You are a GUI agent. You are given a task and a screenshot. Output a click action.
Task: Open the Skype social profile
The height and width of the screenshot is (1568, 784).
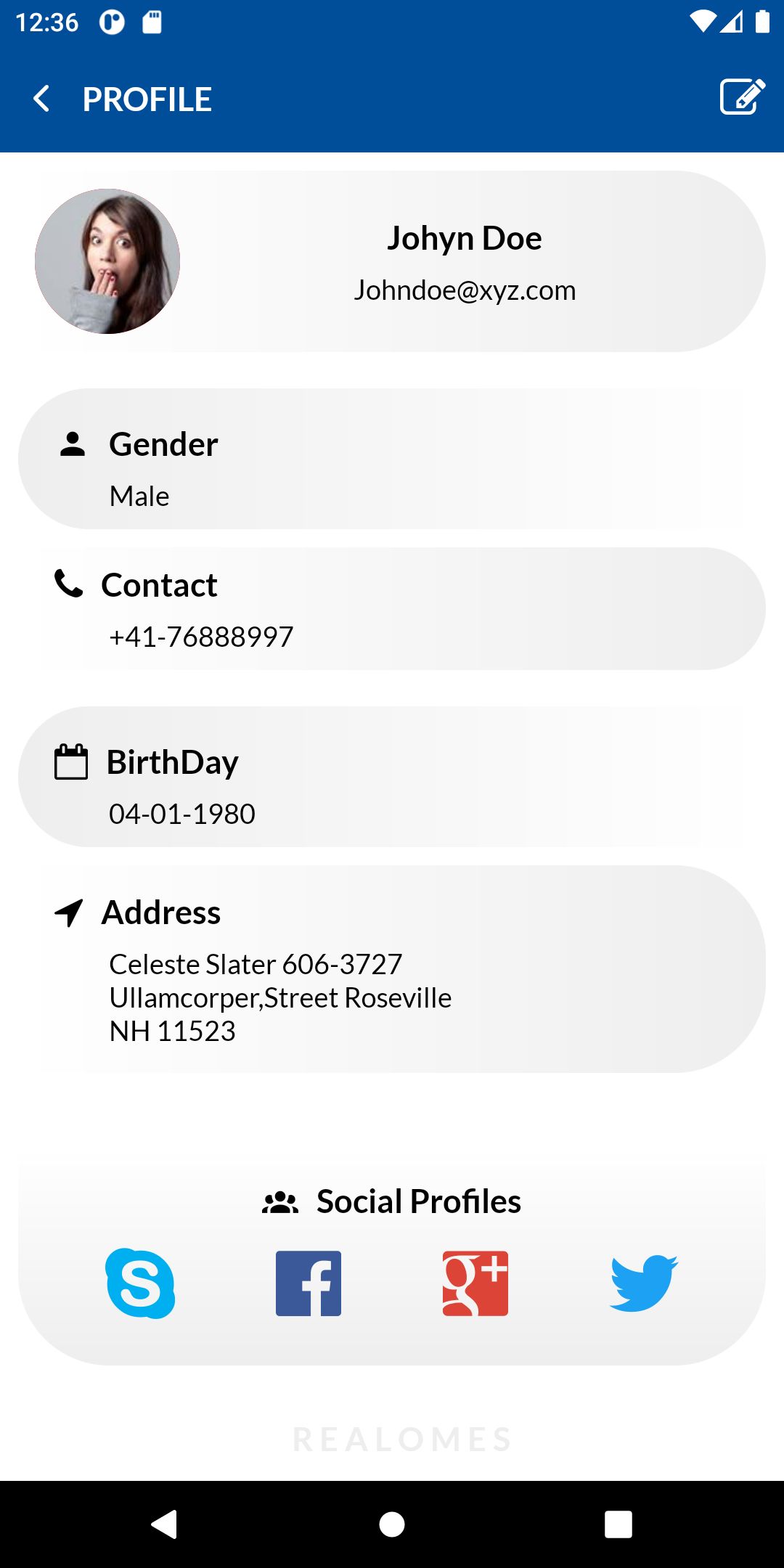tap(140, 1283)
